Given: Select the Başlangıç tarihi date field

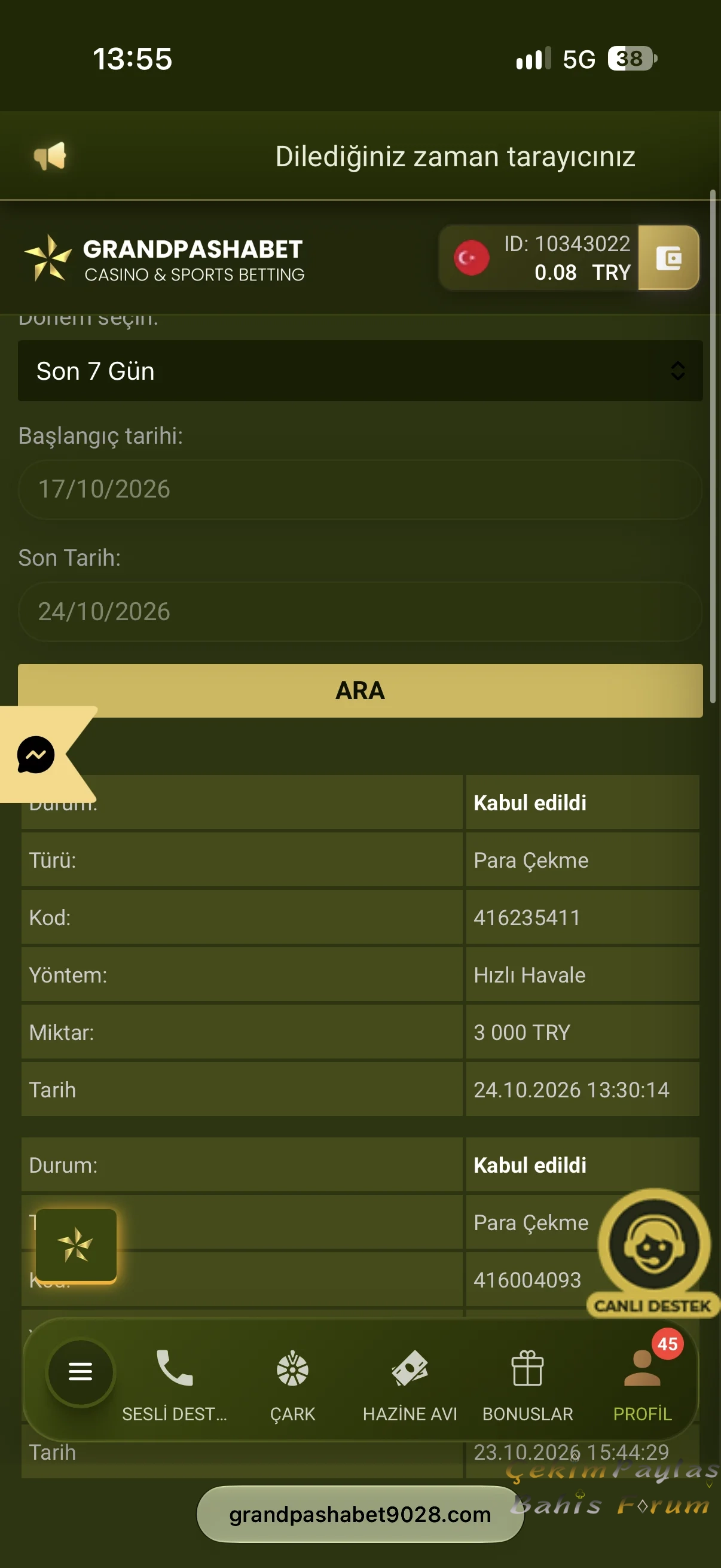Looking at the screenshot, I should pyautogui.click(x=360, y=489).
